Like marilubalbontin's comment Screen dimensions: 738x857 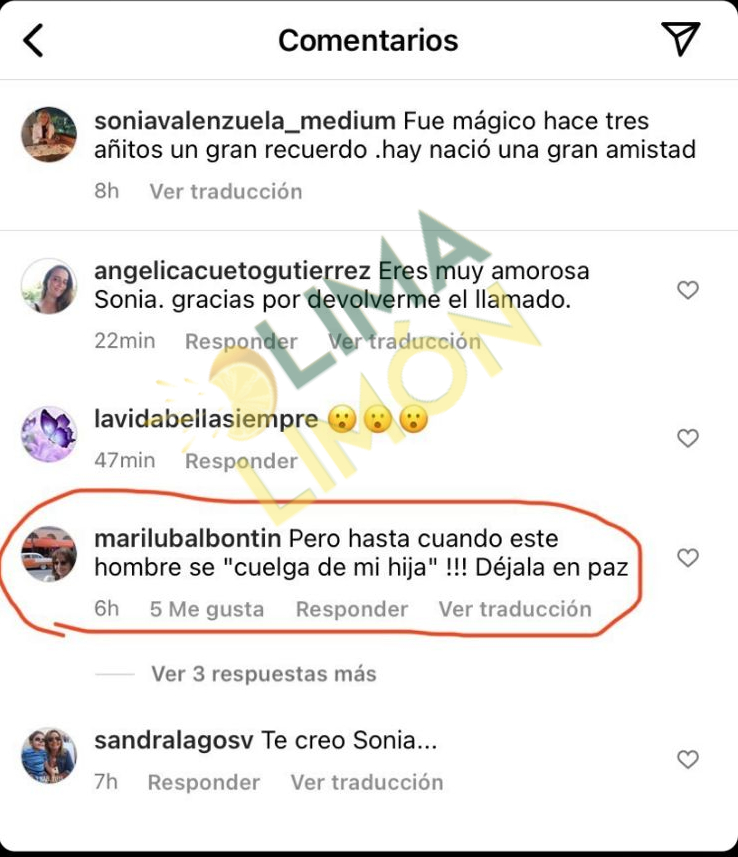click(x=687, y=558)
